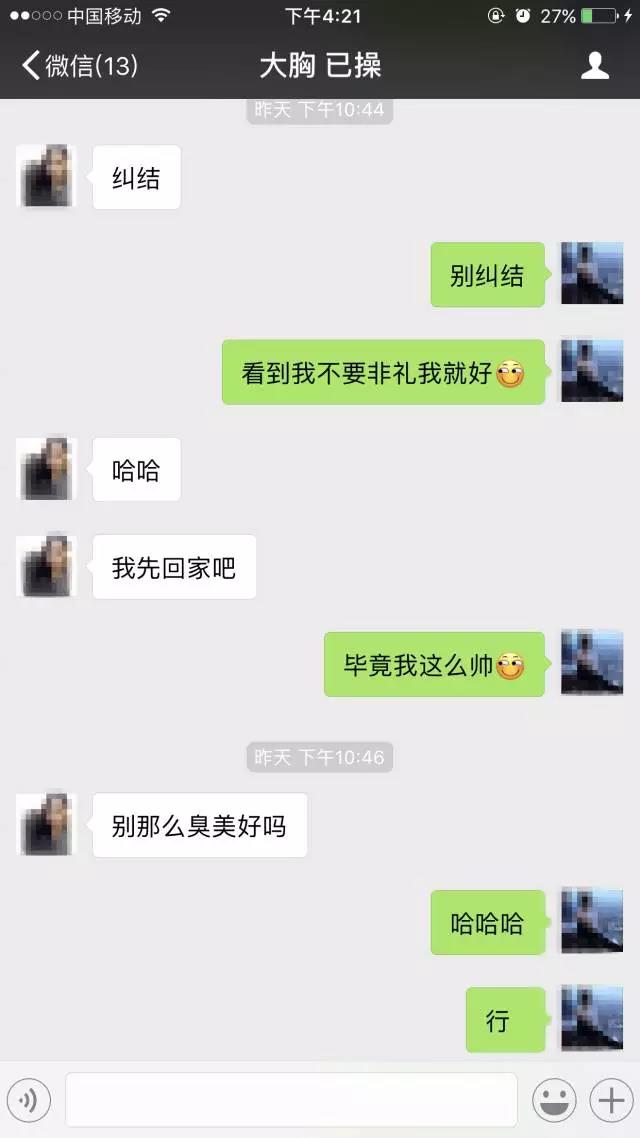Open my avatar beside 别纠结 message
The height and width of the screenshot is (1138, 640).
click(592, 273)
